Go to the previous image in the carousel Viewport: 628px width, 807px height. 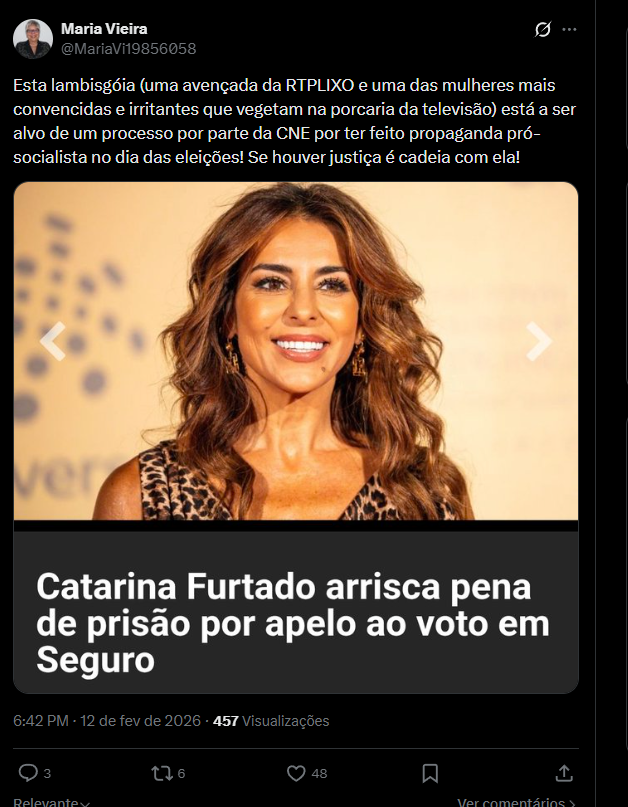[52, 342]
